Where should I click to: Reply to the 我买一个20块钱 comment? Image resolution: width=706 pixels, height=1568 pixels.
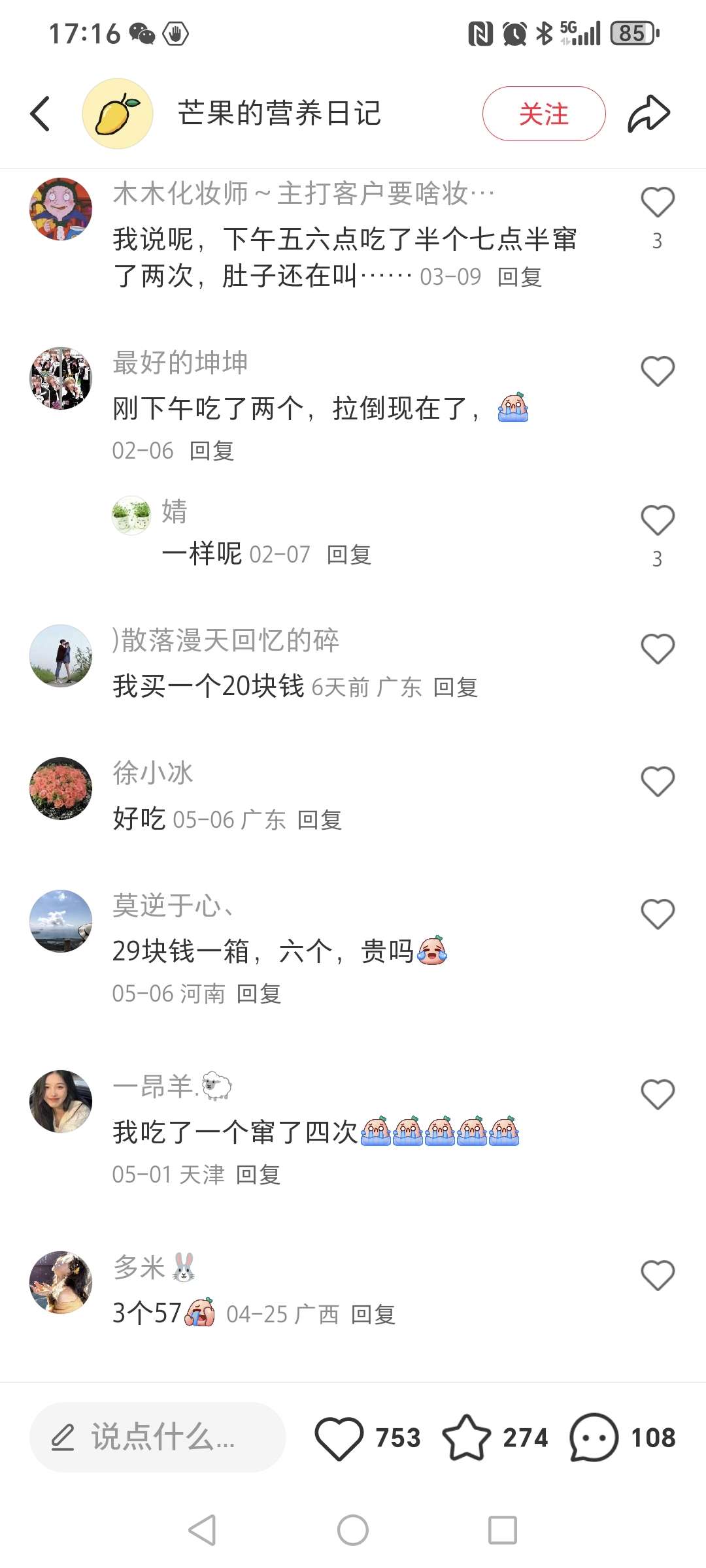[456, 687]
